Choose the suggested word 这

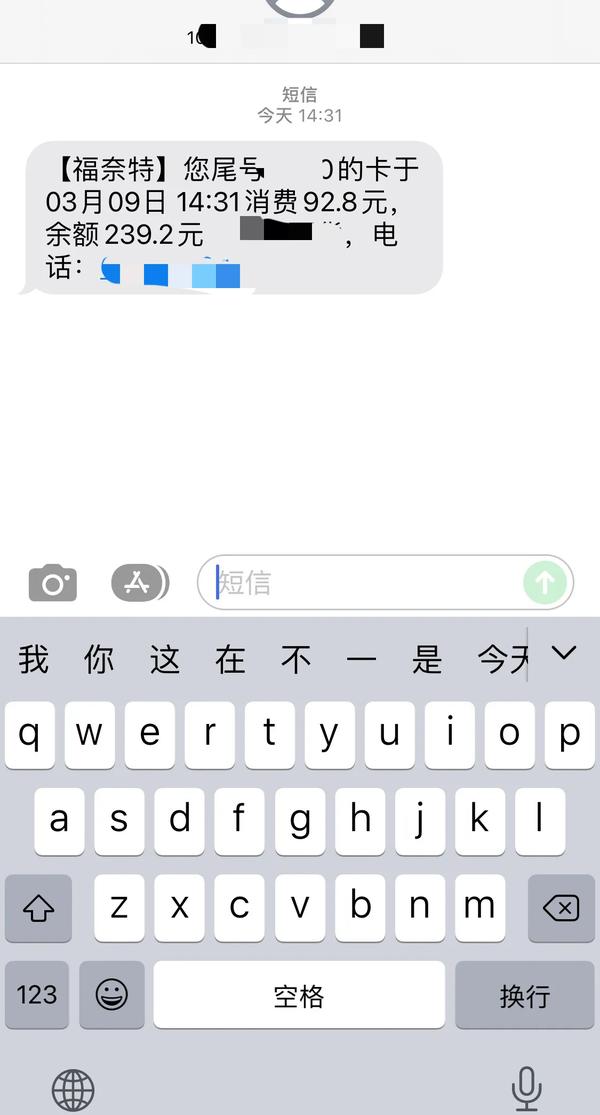[x=165, y=660]
